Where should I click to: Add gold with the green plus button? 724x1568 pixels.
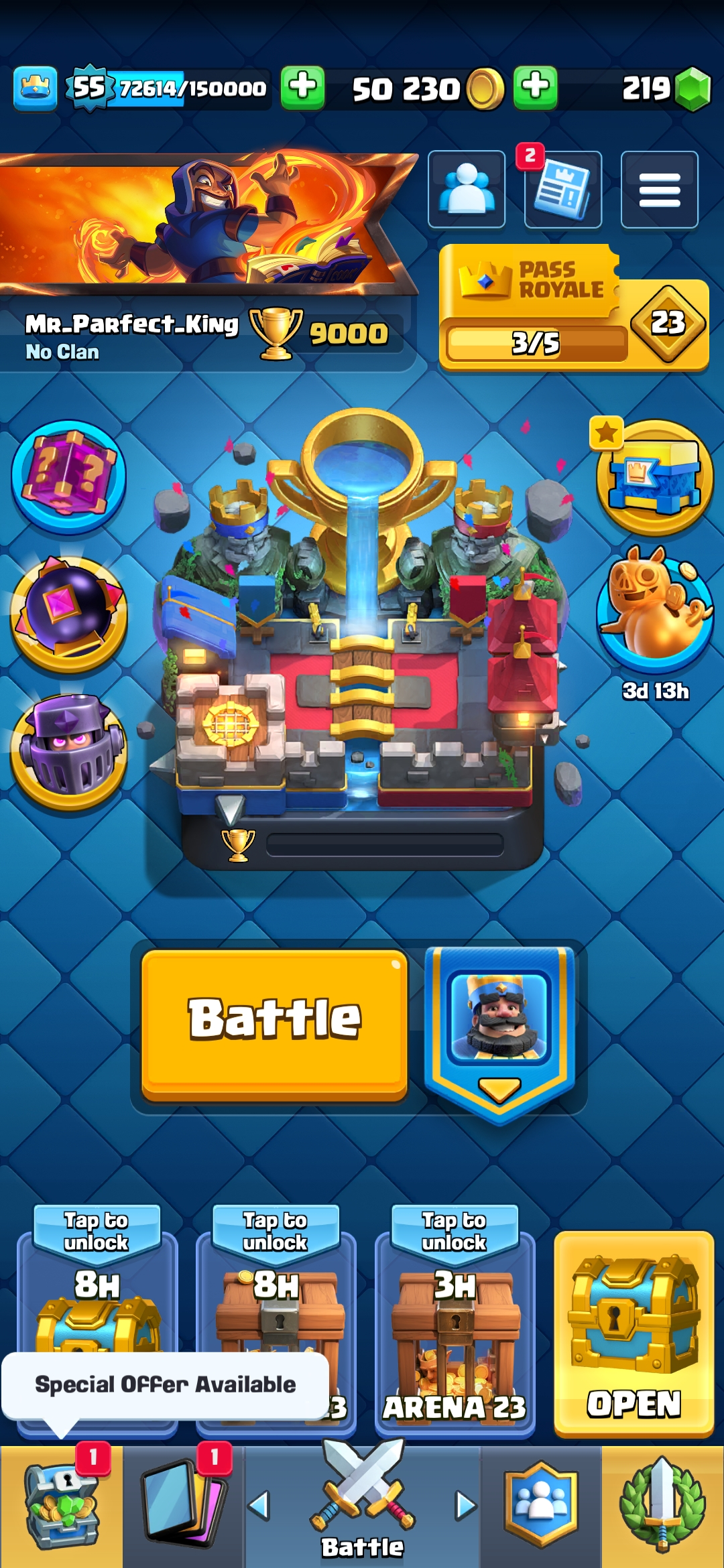535,88
